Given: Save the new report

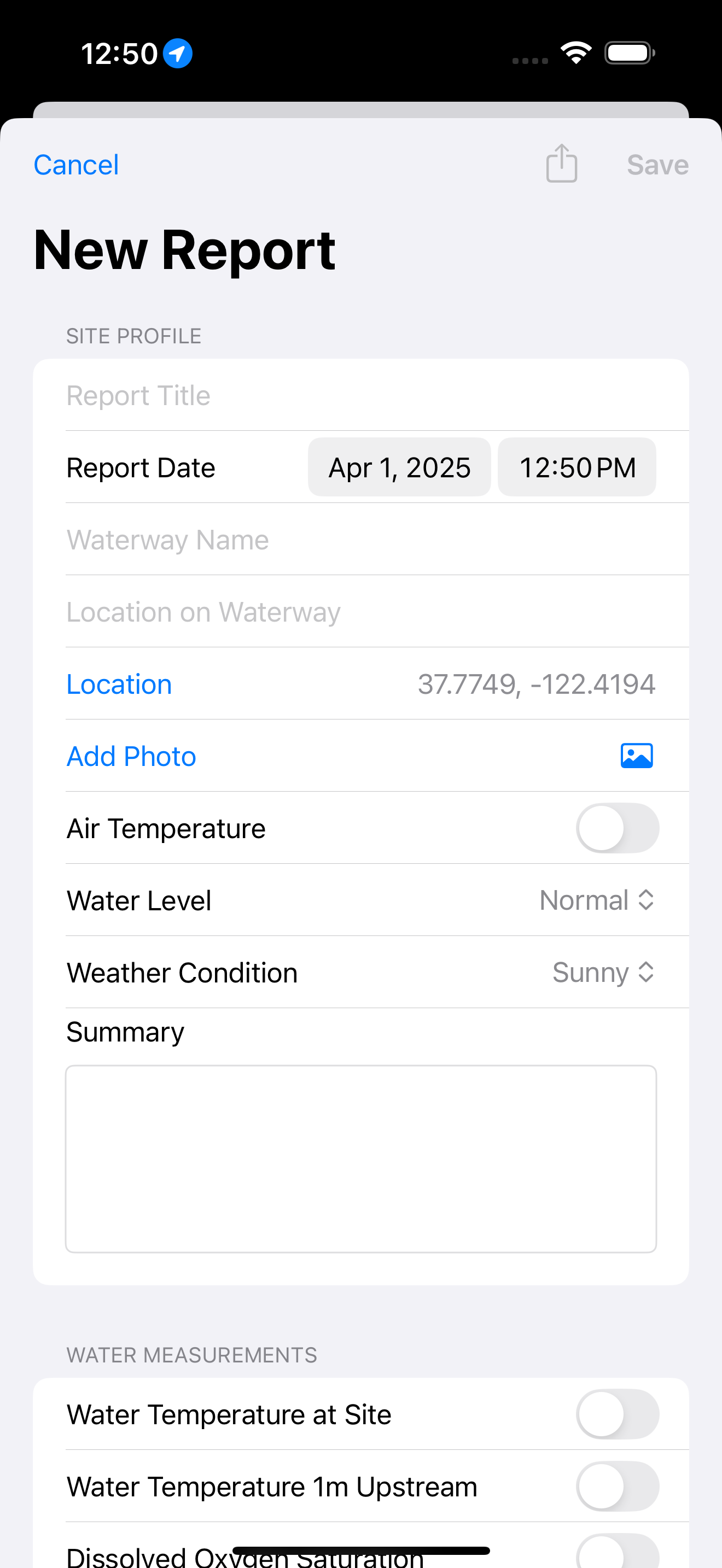Looking at the screenshot, I should tap(657, 163).
